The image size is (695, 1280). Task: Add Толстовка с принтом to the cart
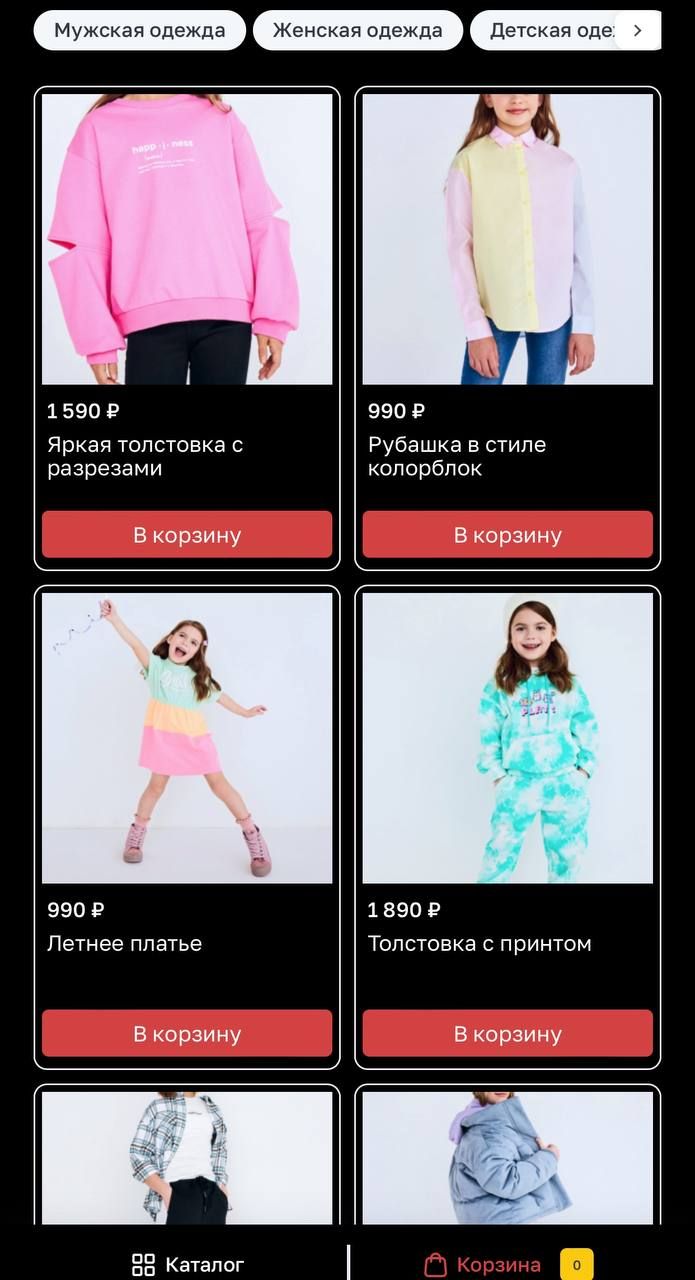[507, 1034]
